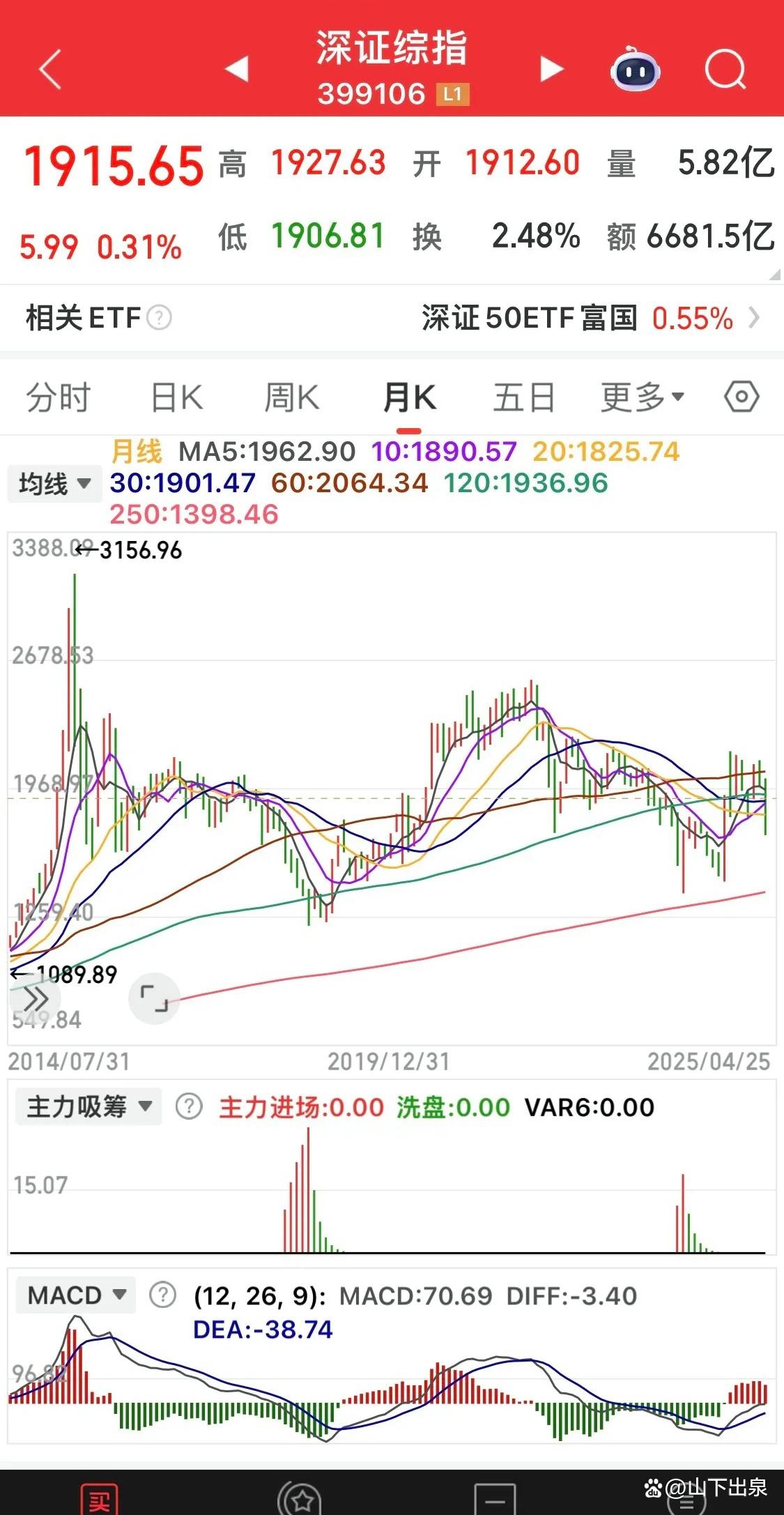Select the 周K tab

pyautogui.click(x=292, y=398)
